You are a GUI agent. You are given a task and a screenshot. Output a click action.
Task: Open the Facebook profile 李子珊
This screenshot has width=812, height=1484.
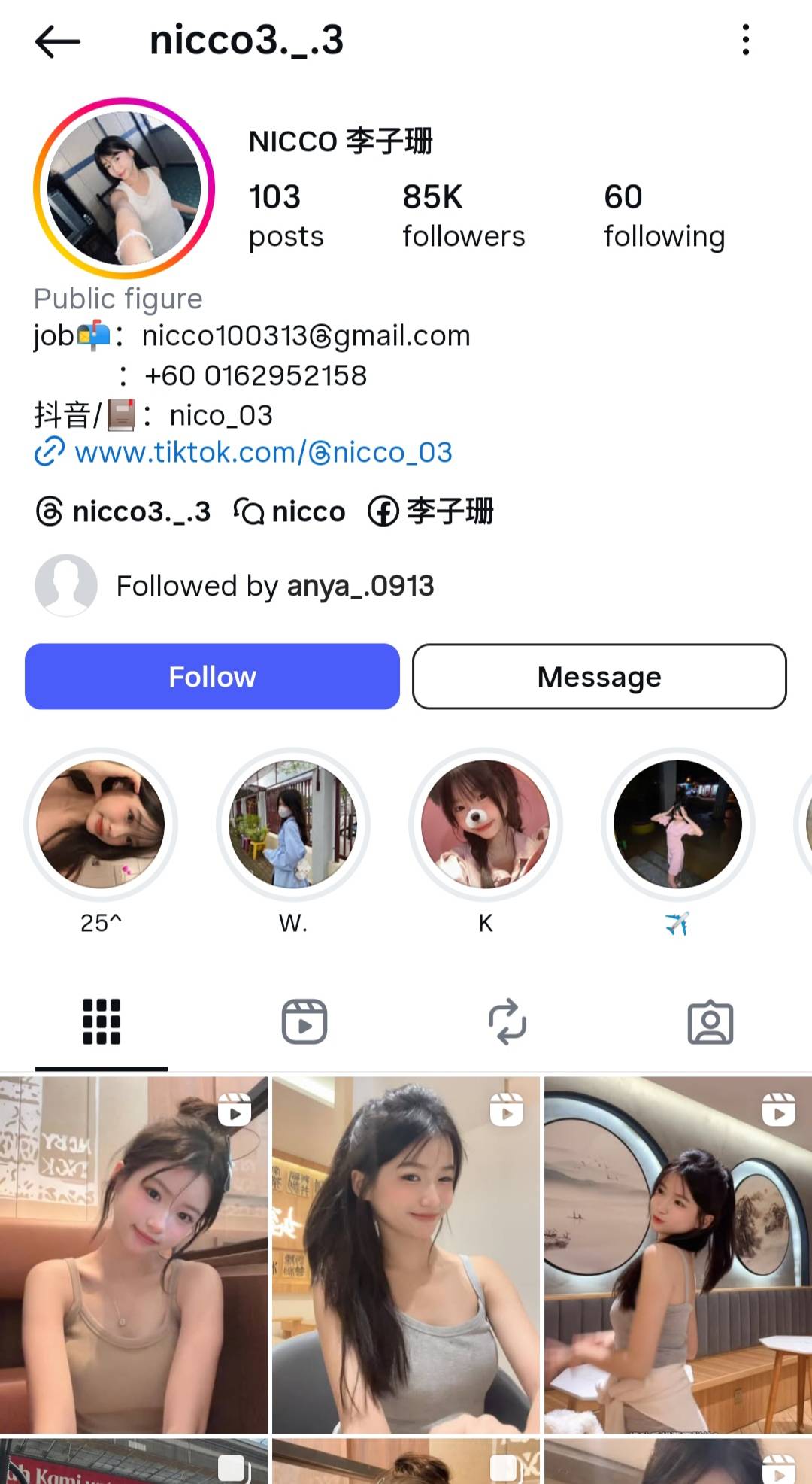coord(431,512)
